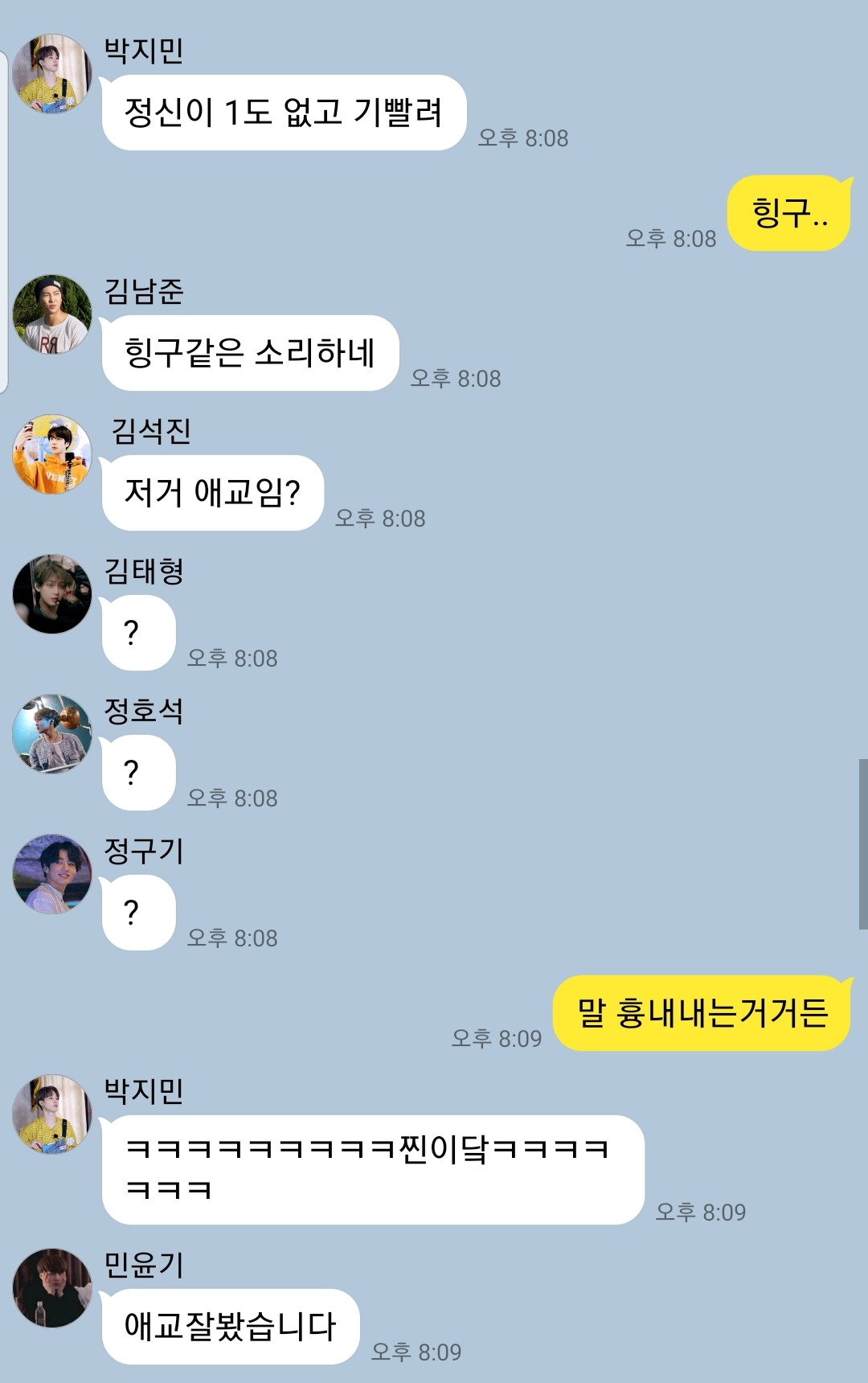View 민윤기's profile picture
The image size is (868, 1383).
click(52, 1288)
